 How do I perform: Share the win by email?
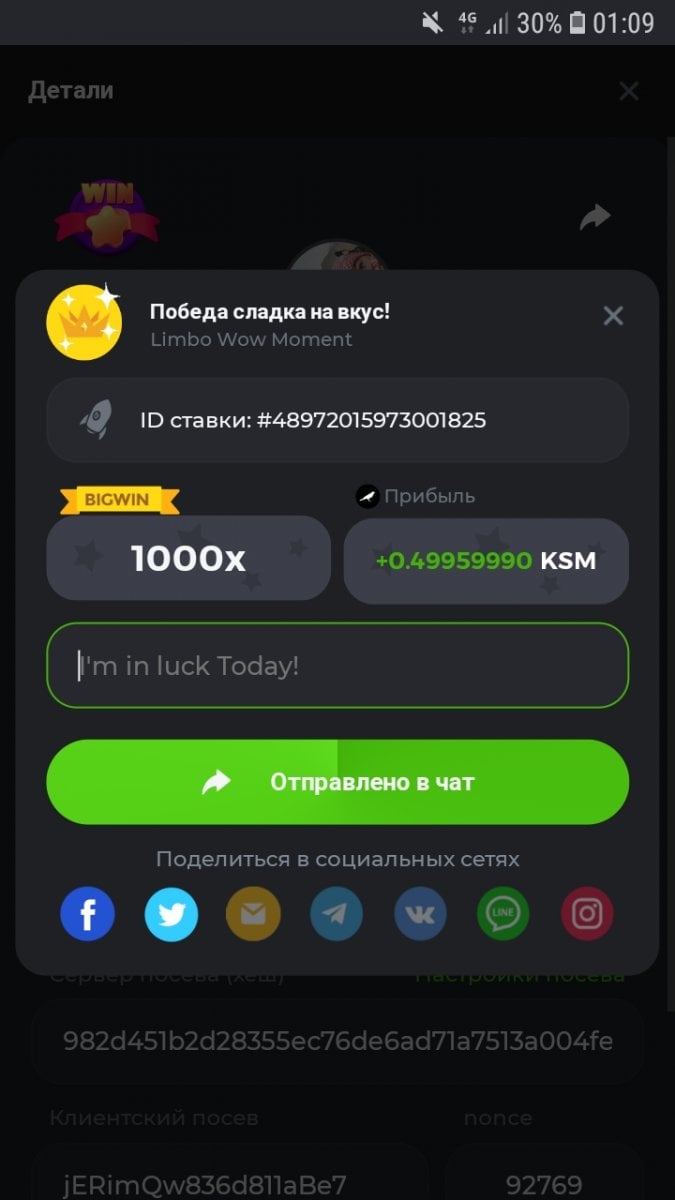point(253,914)
